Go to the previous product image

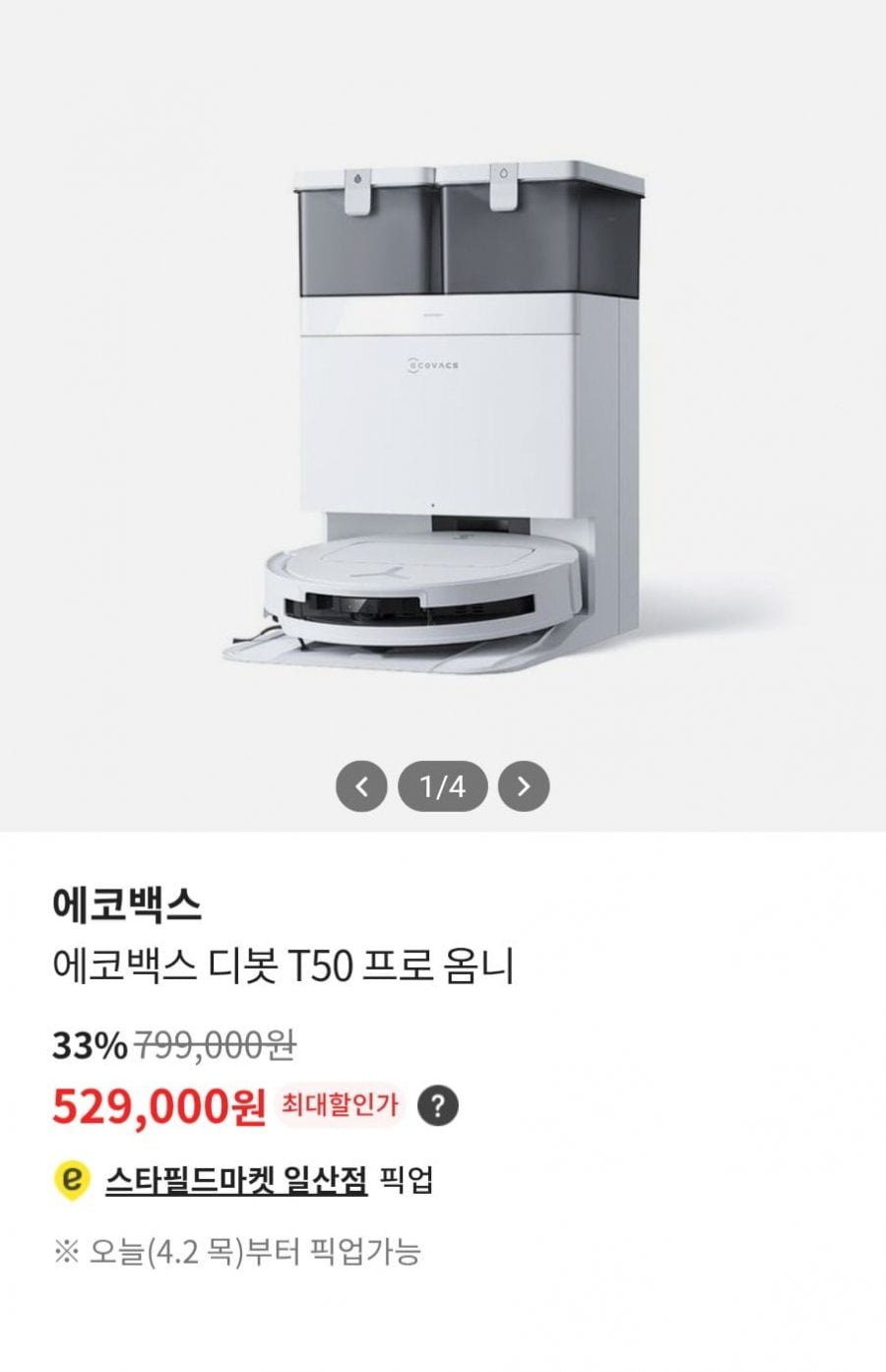361,785
